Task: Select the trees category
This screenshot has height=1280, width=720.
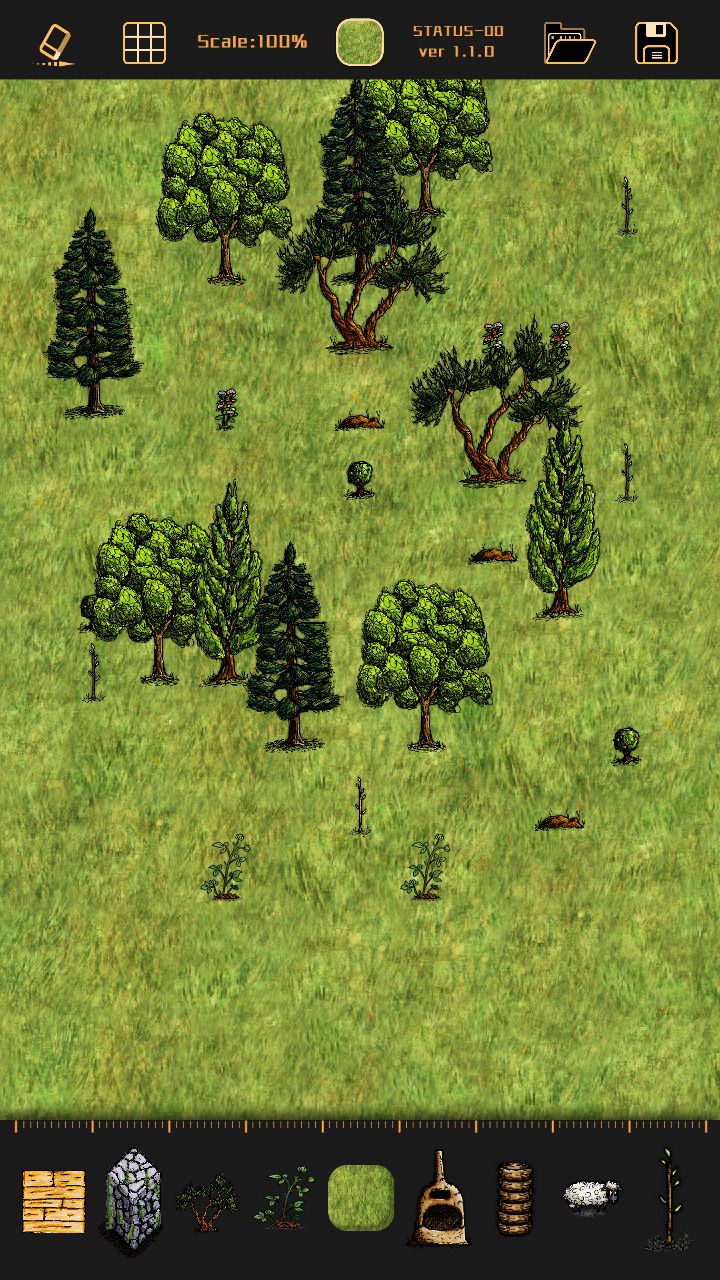Action: coord(208,1201)
